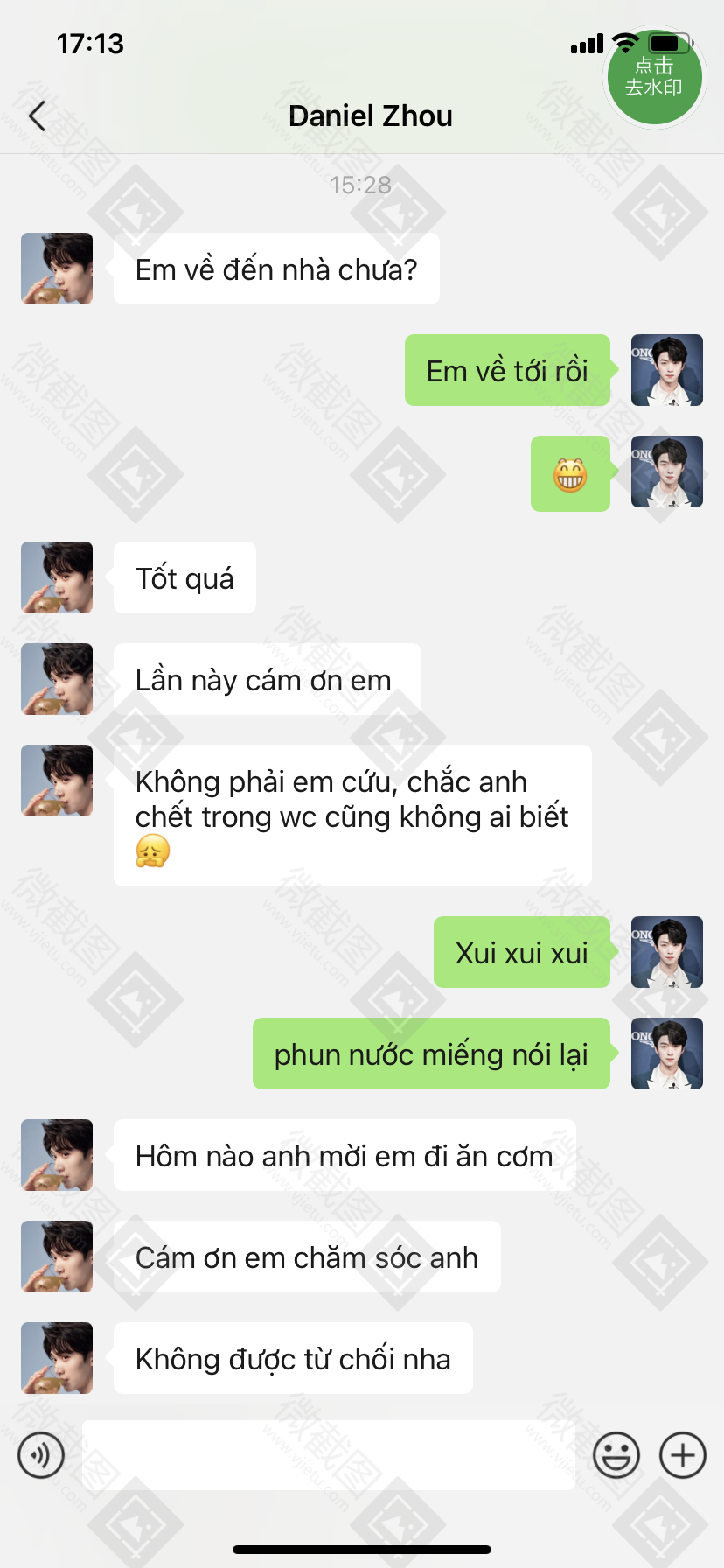The width and height of the screenshot is (724, 1568).
Task: Go back from Daniel Zhou chat
Action: tap(38, 115)
